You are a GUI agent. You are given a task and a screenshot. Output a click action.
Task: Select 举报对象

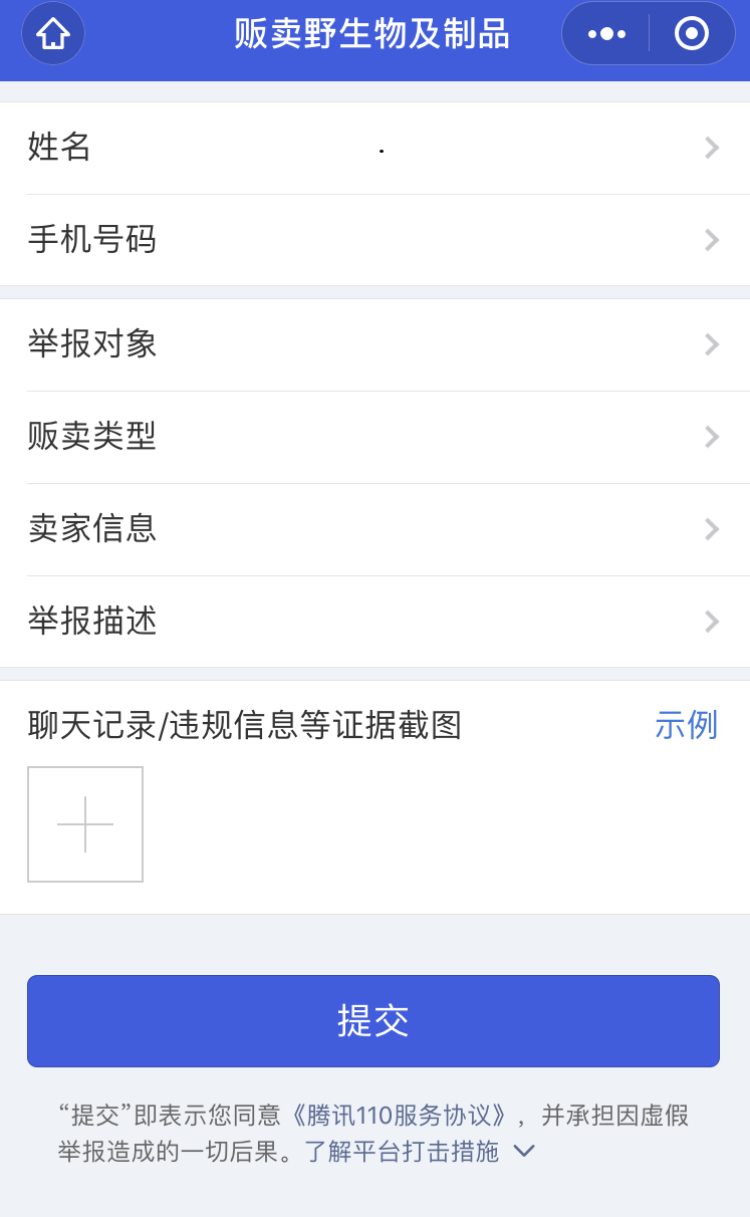tap(374, 345)
